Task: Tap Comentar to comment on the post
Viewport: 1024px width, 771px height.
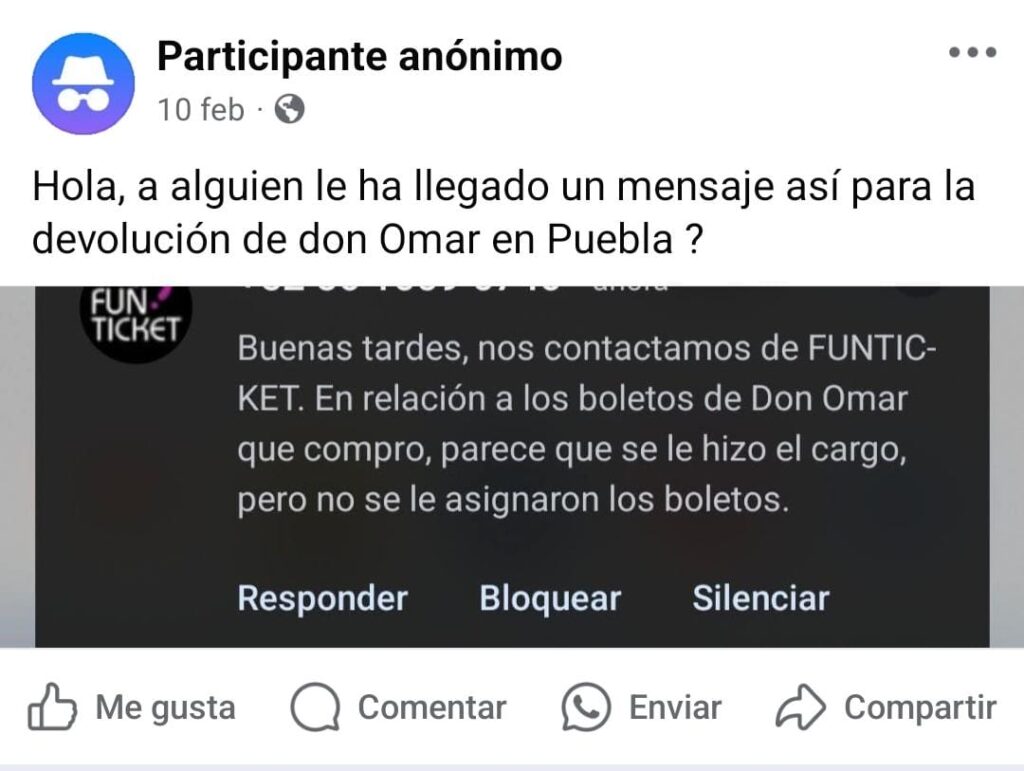Action: tap(398, 708)
